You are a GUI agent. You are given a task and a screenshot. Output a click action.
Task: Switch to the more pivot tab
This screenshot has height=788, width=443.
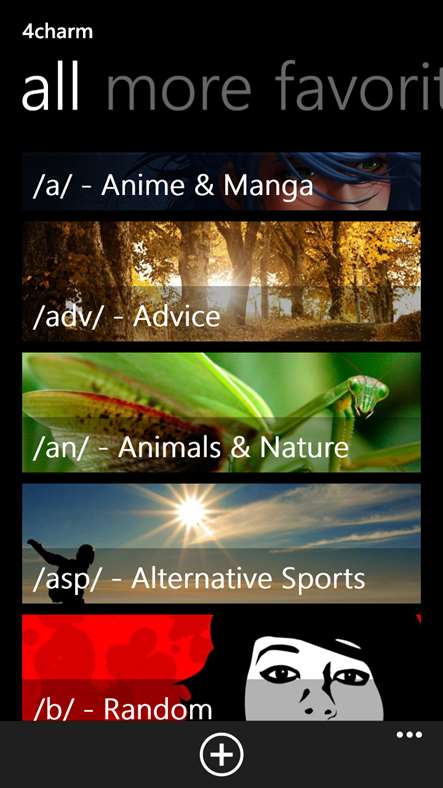pyautogui.click(x=178, y=86)
